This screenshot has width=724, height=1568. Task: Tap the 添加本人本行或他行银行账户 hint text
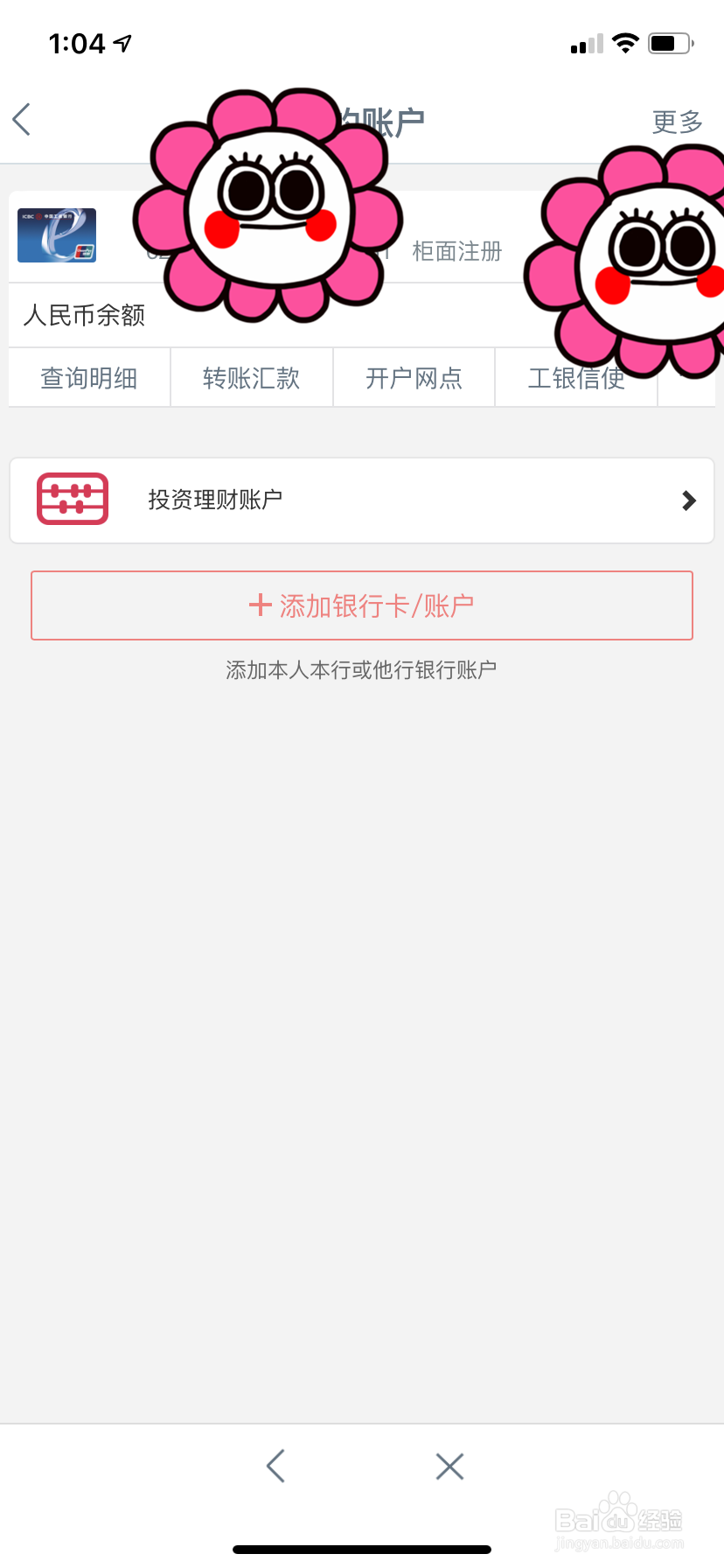361,668
